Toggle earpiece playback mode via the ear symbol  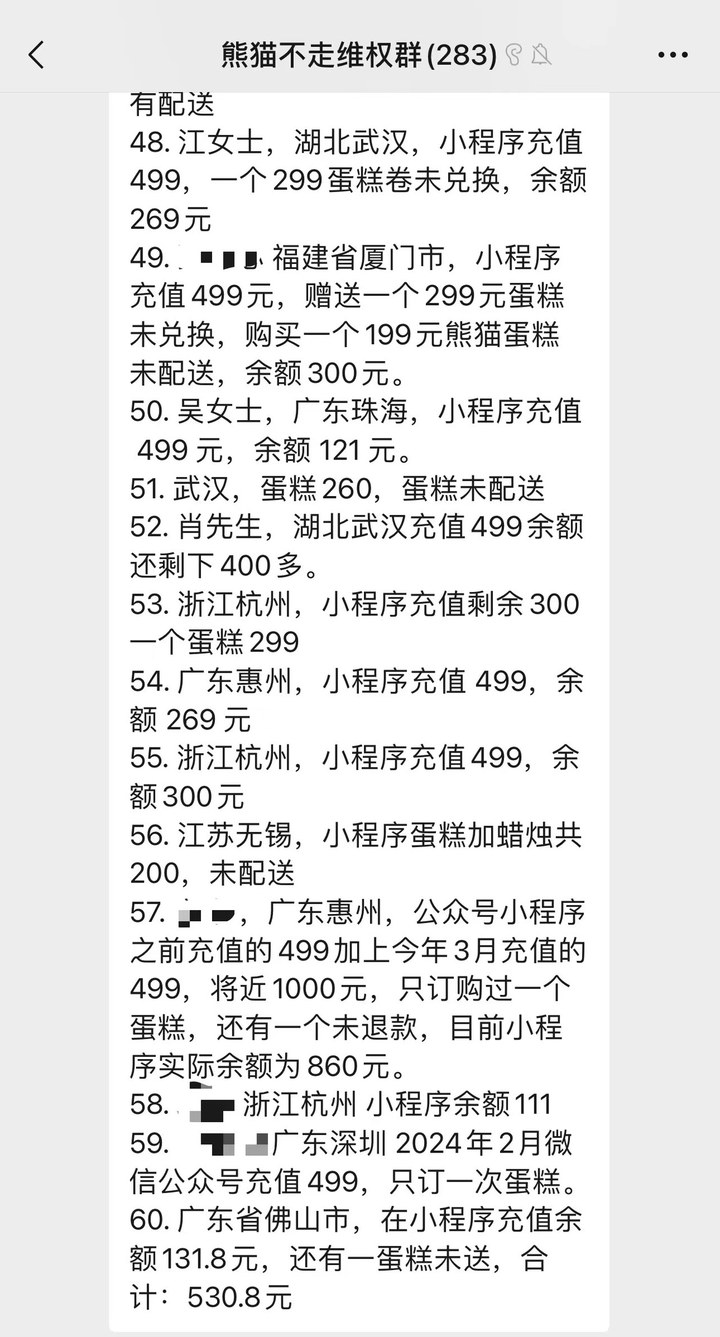pos(515,55)
